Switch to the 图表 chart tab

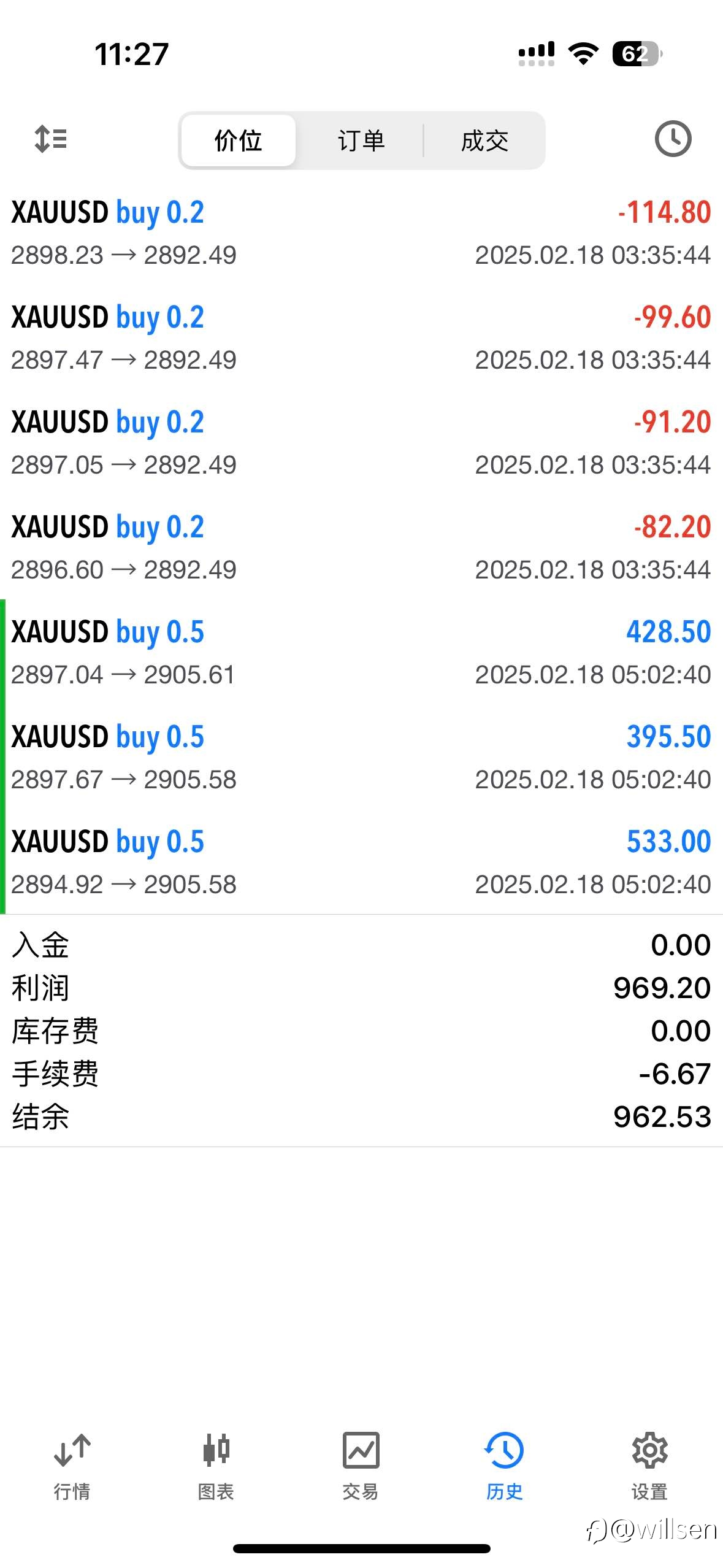click(216, 1466)
